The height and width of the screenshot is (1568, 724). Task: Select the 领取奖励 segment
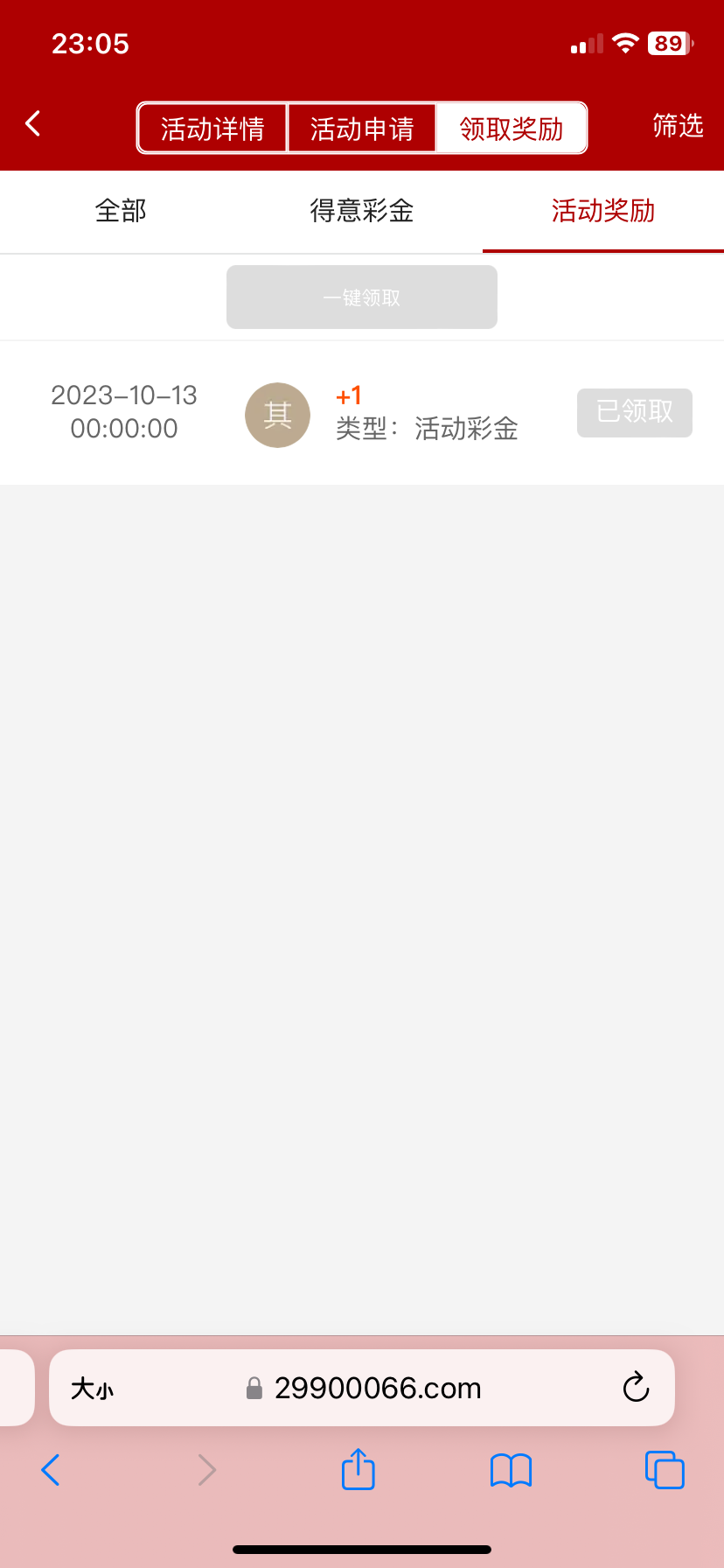tap(512, 129)
